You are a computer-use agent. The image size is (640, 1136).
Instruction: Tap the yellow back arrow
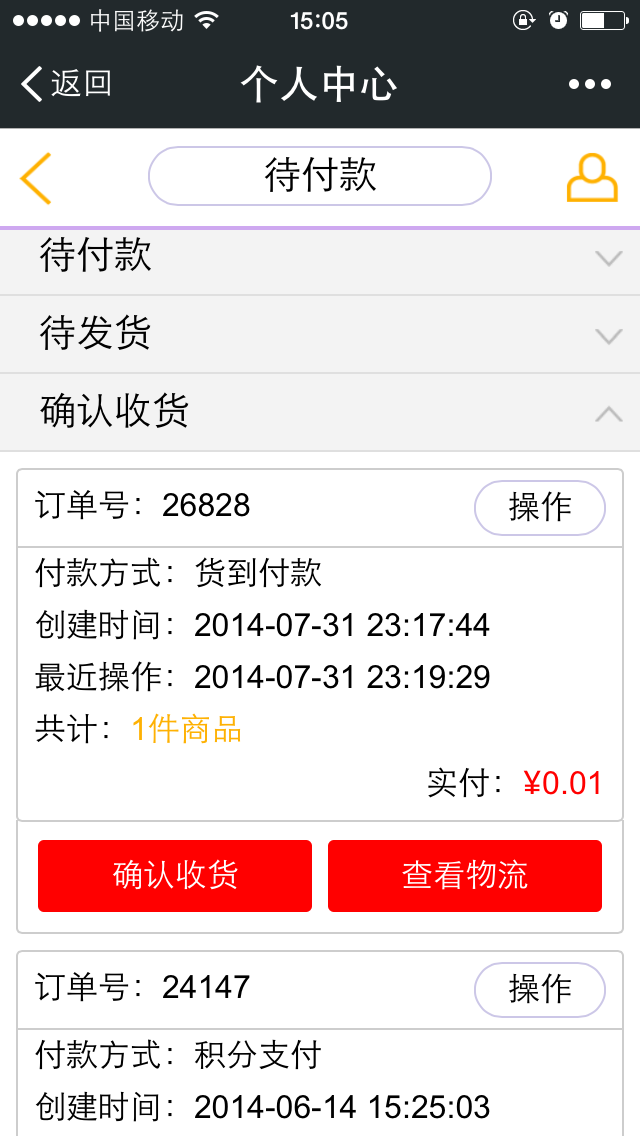point(35,179)
